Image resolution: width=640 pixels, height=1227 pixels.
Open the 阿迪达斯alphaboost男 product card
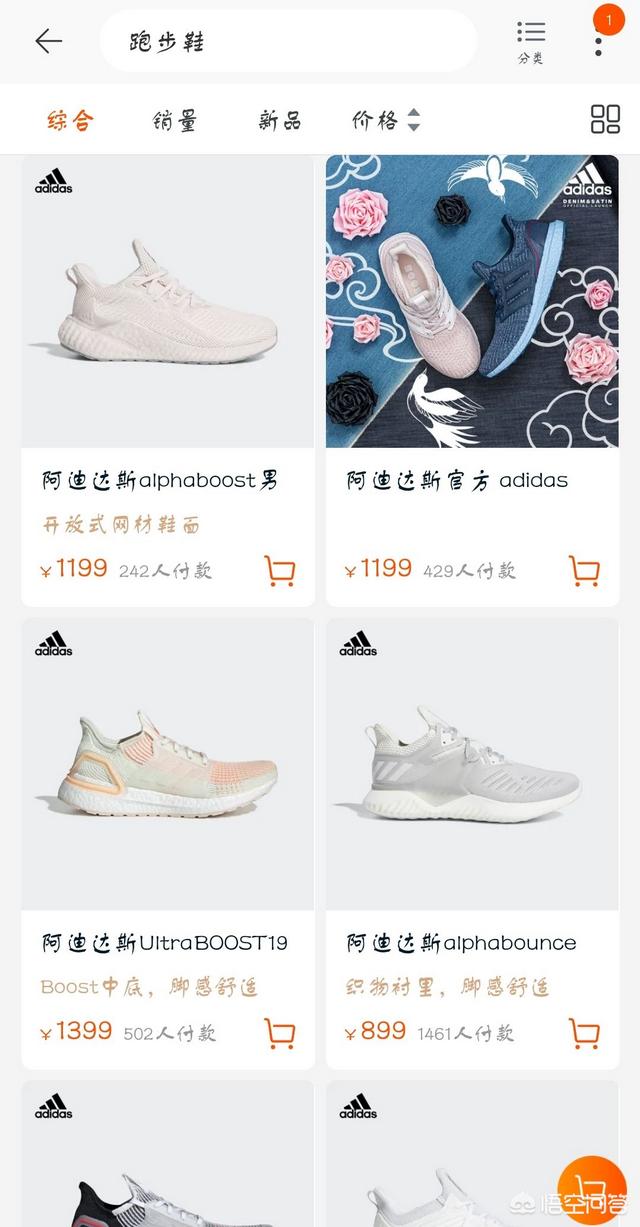(168, 381)
